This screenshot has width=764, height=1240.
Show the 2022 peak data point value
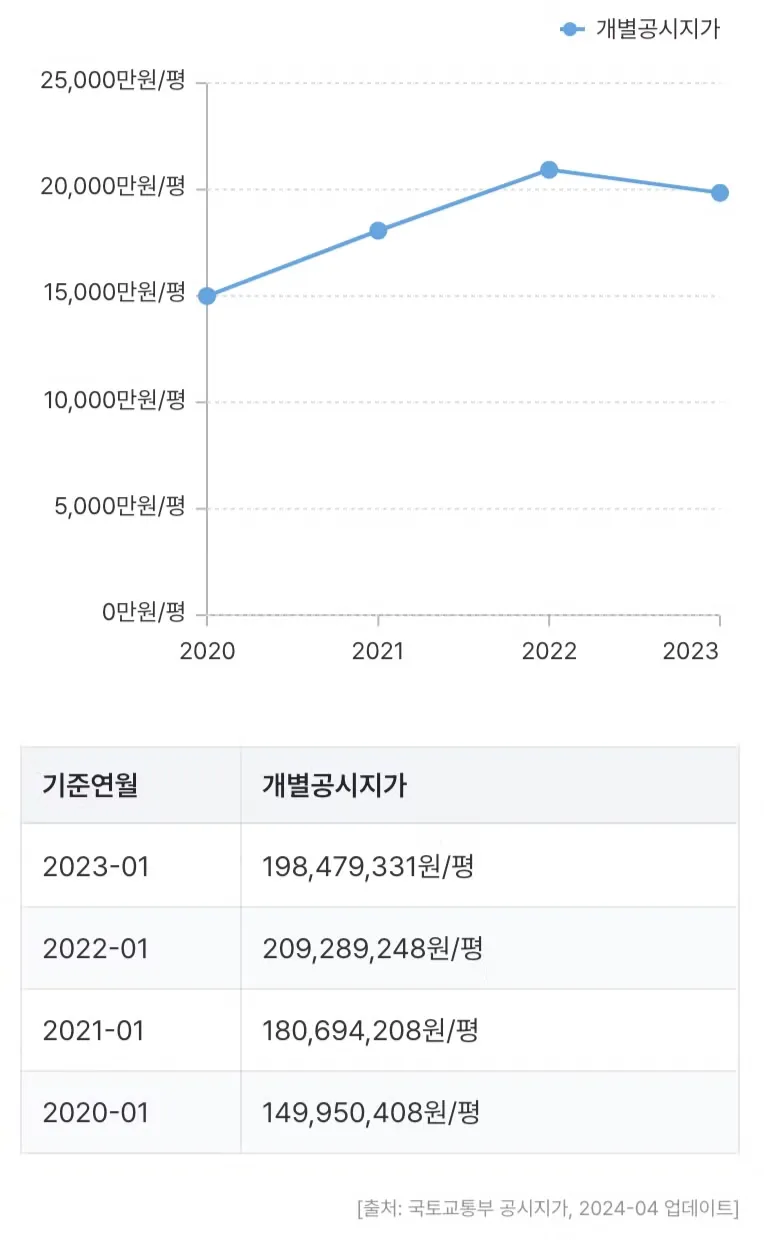click(x=549, y=170)
